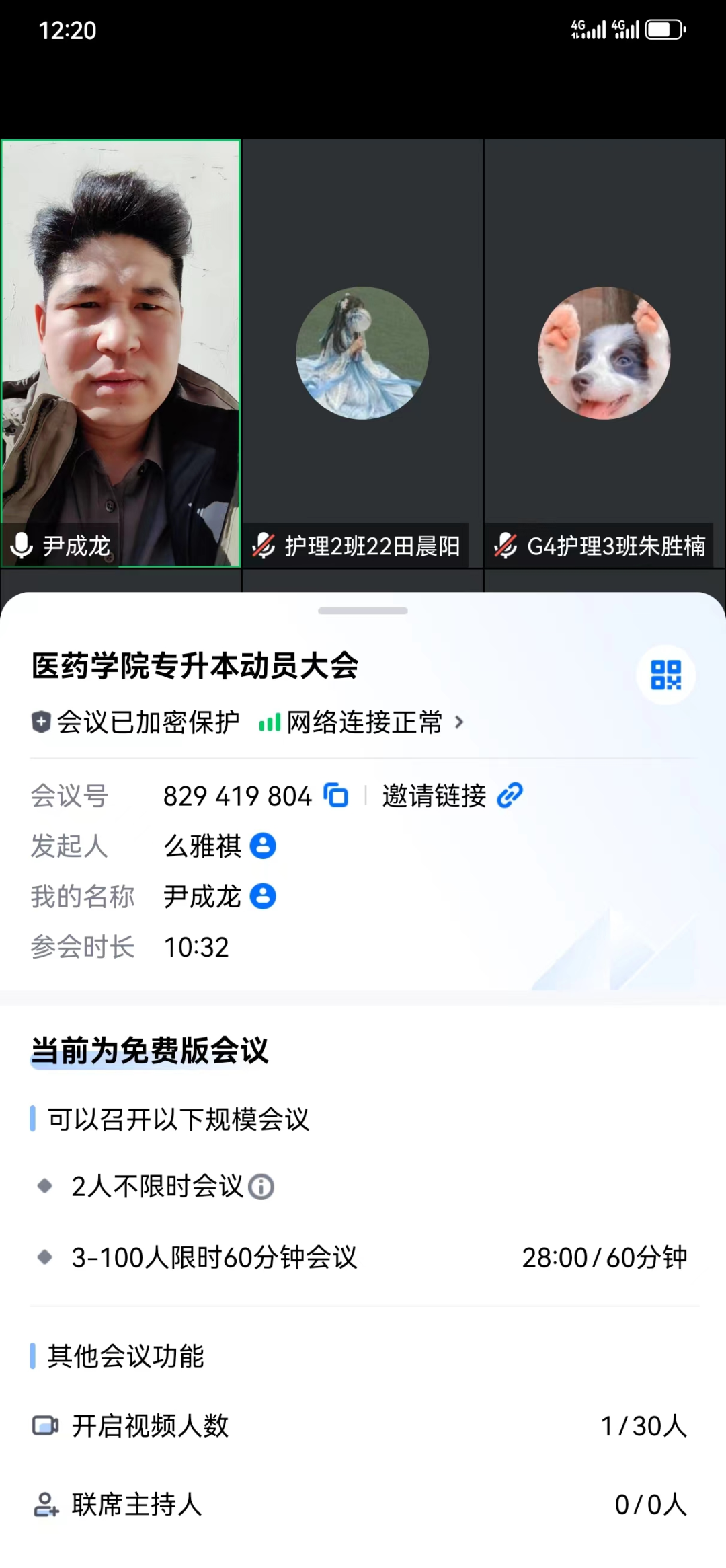Tap the sheet's top drag handle

[363, 611]
